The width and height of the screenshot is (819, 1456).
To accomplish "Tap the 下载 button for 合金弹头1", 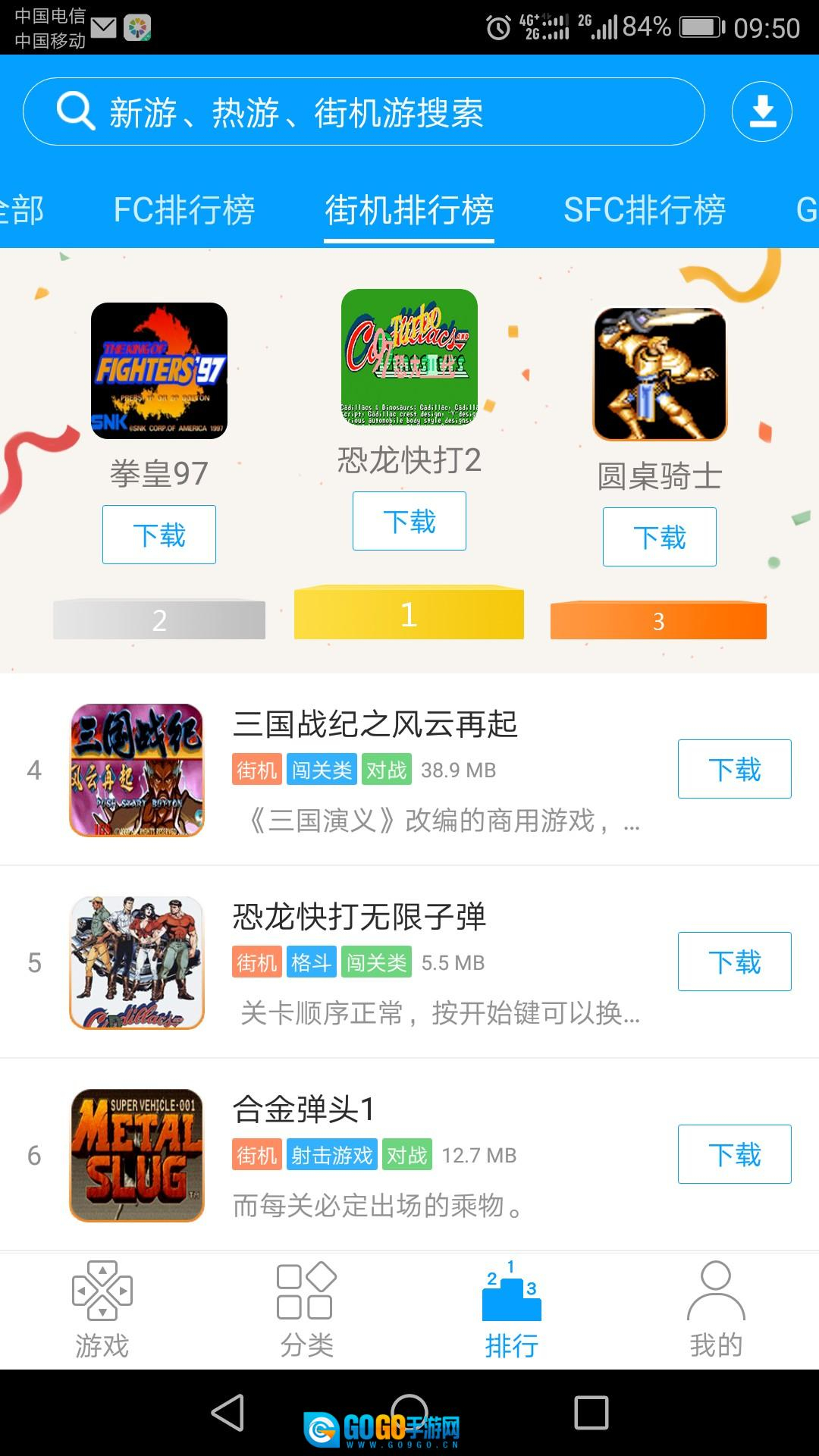I will 733,1155.
